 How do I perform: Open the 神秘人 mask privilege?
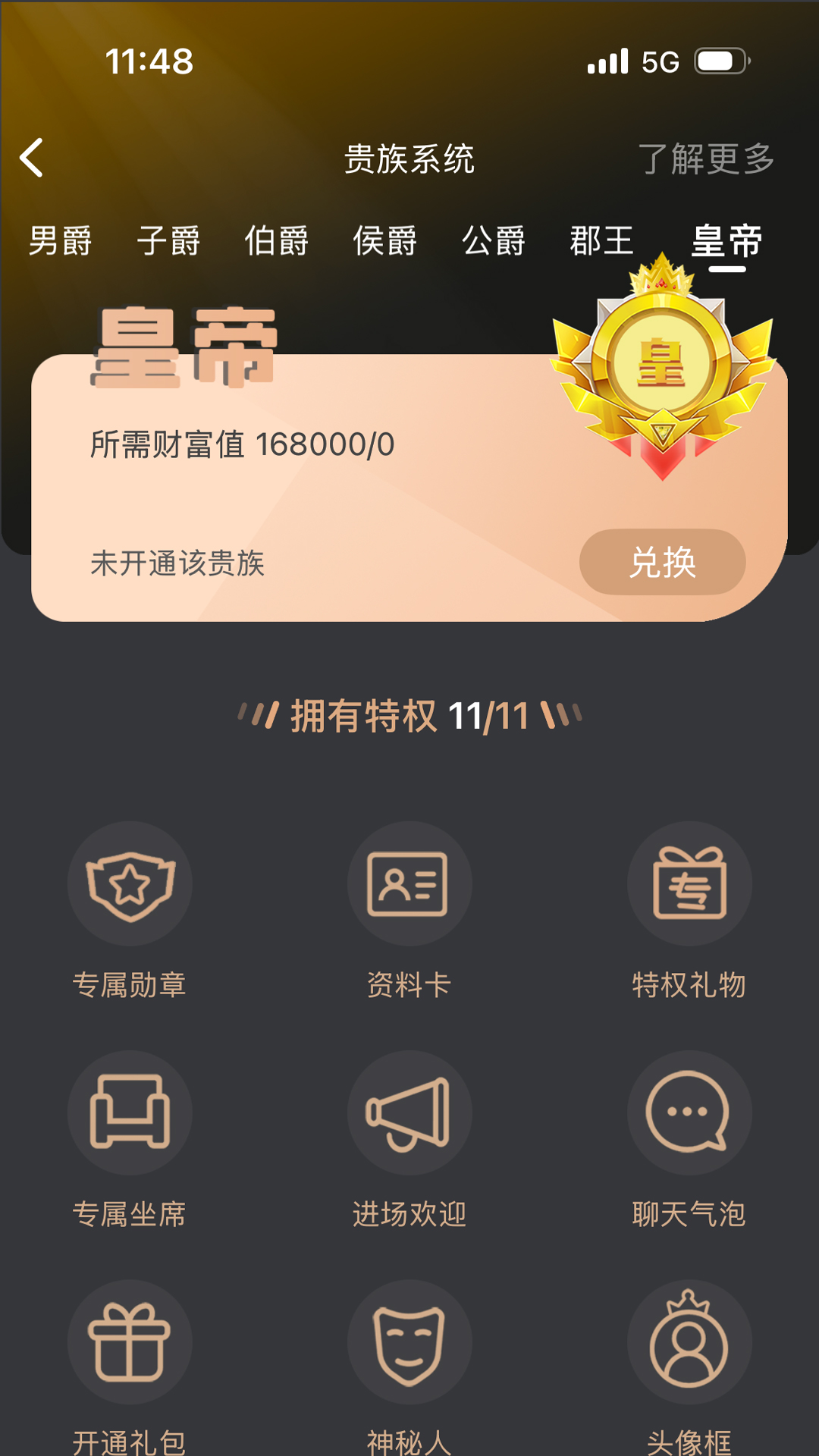[x=409, y=1342]
